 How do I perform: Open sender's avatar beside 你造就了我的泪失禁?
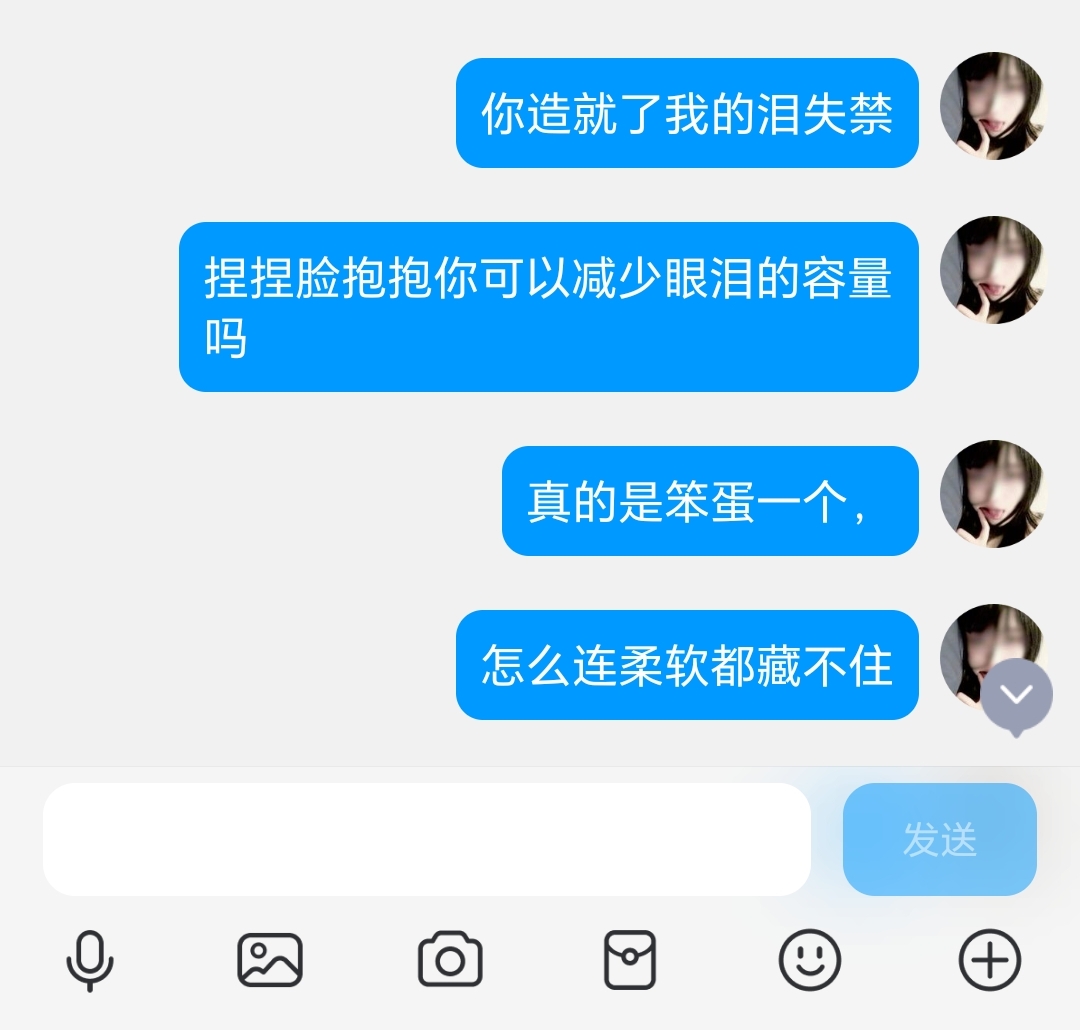(992, 106)
